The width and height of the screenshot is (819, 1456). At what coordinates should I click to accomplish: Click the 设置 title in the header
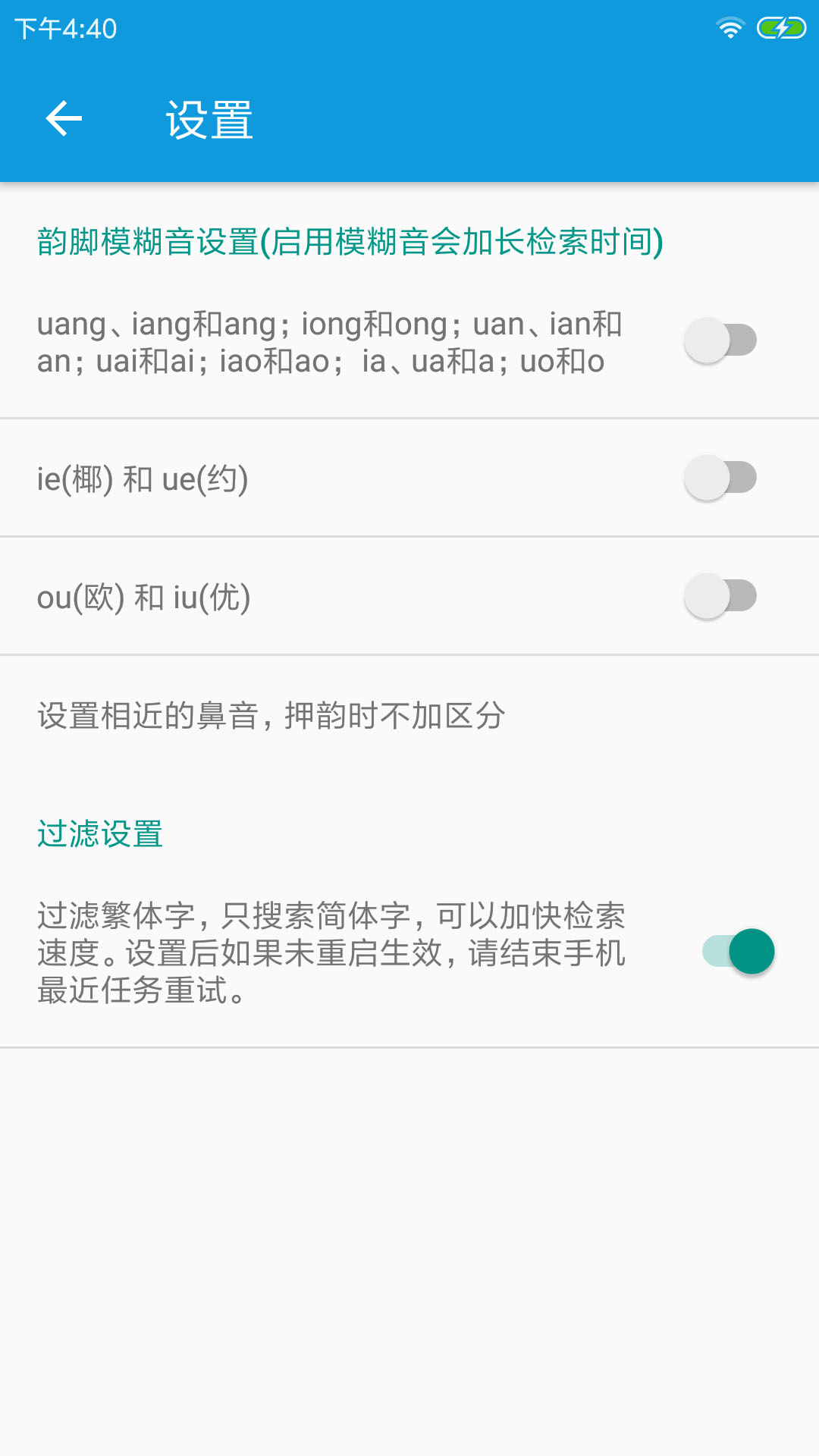[x=209, y=119]
